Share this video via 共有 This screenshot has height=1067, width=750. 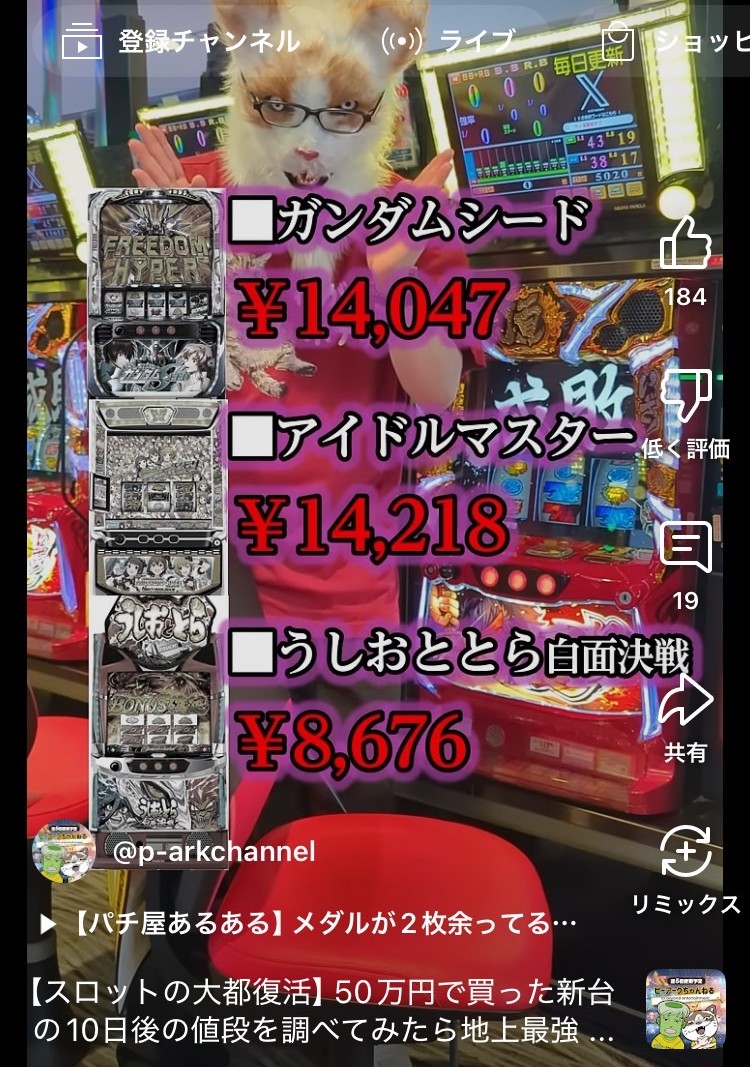685,702
